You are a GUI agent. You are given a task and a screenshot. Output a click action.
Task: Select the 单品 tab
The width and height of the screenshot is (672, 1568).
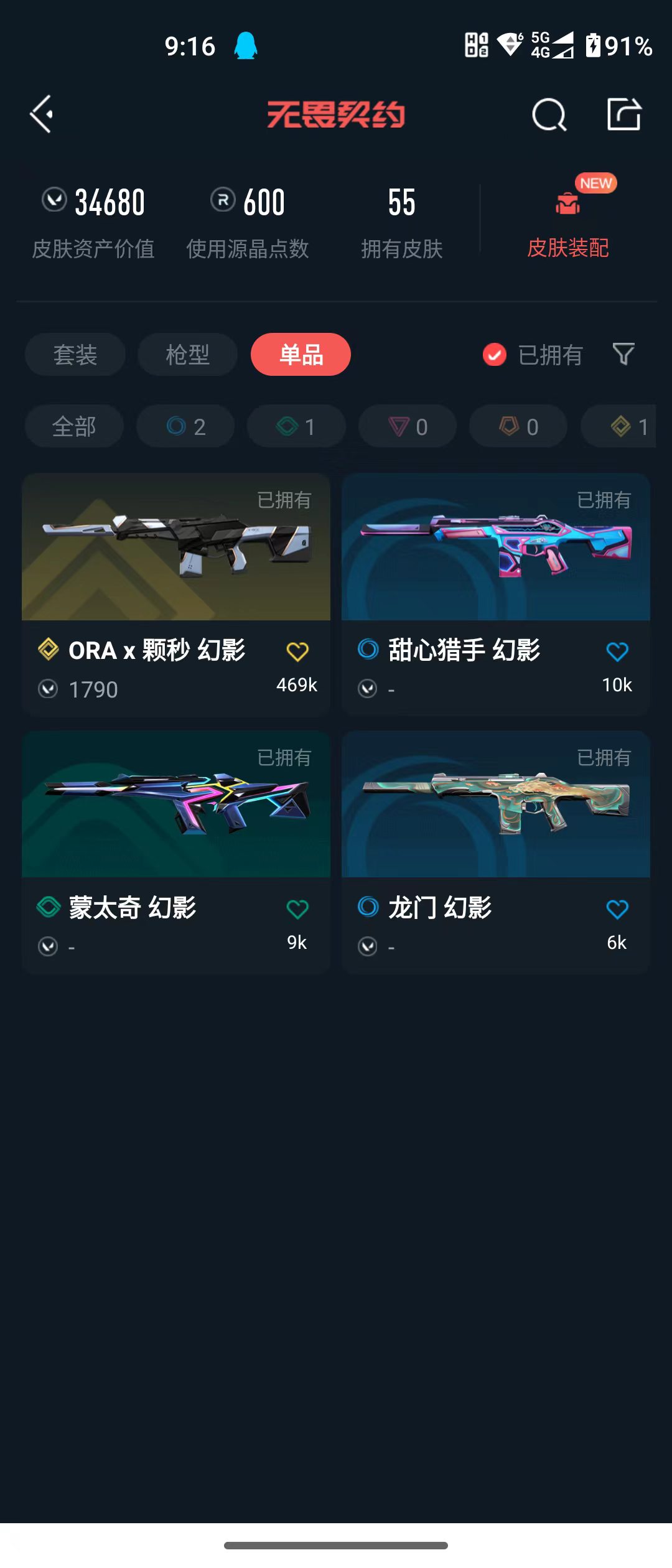tap(301, 355)
